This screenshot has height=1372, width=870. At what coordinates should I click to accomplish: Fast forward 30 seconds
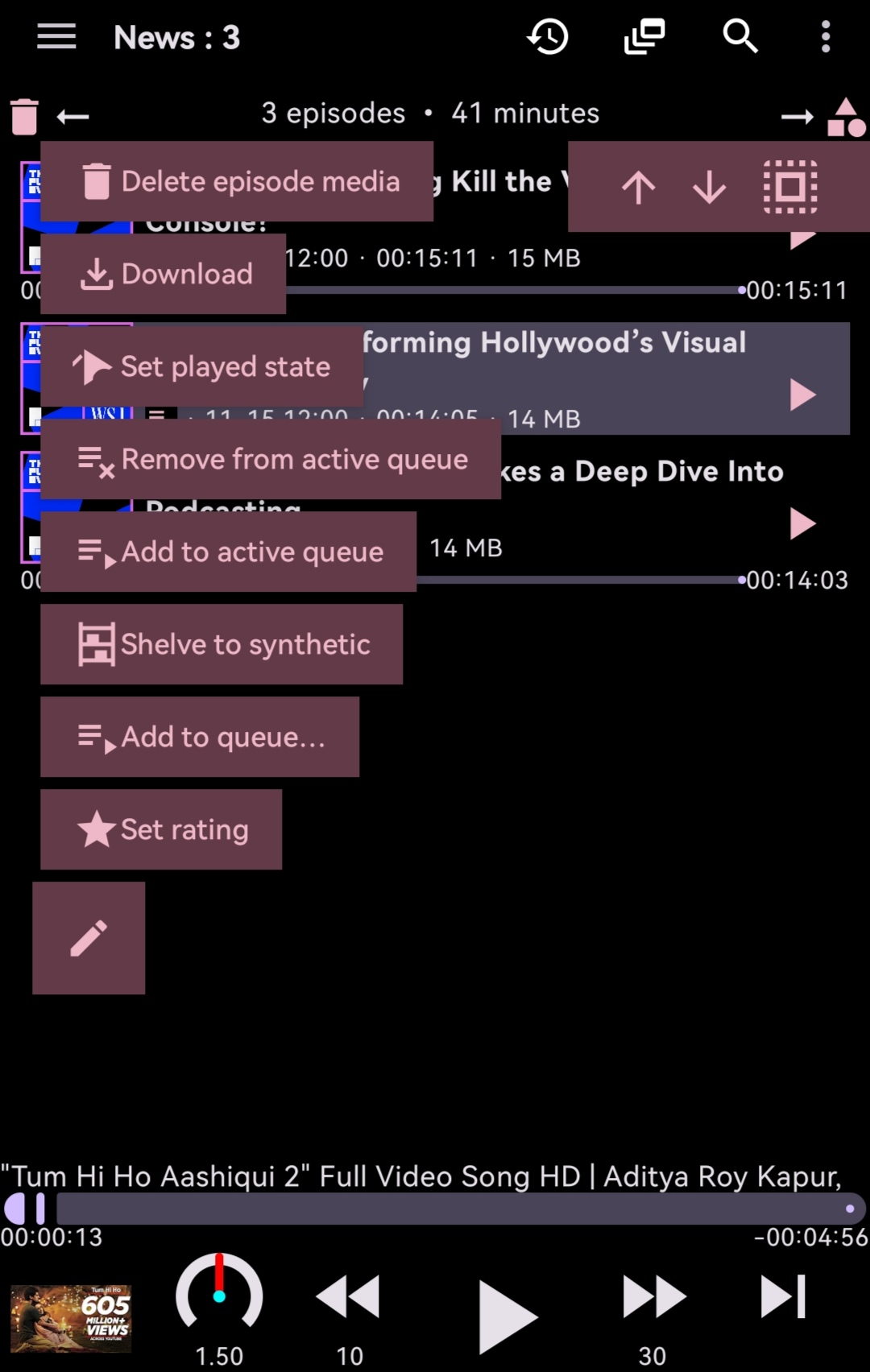653,1298
